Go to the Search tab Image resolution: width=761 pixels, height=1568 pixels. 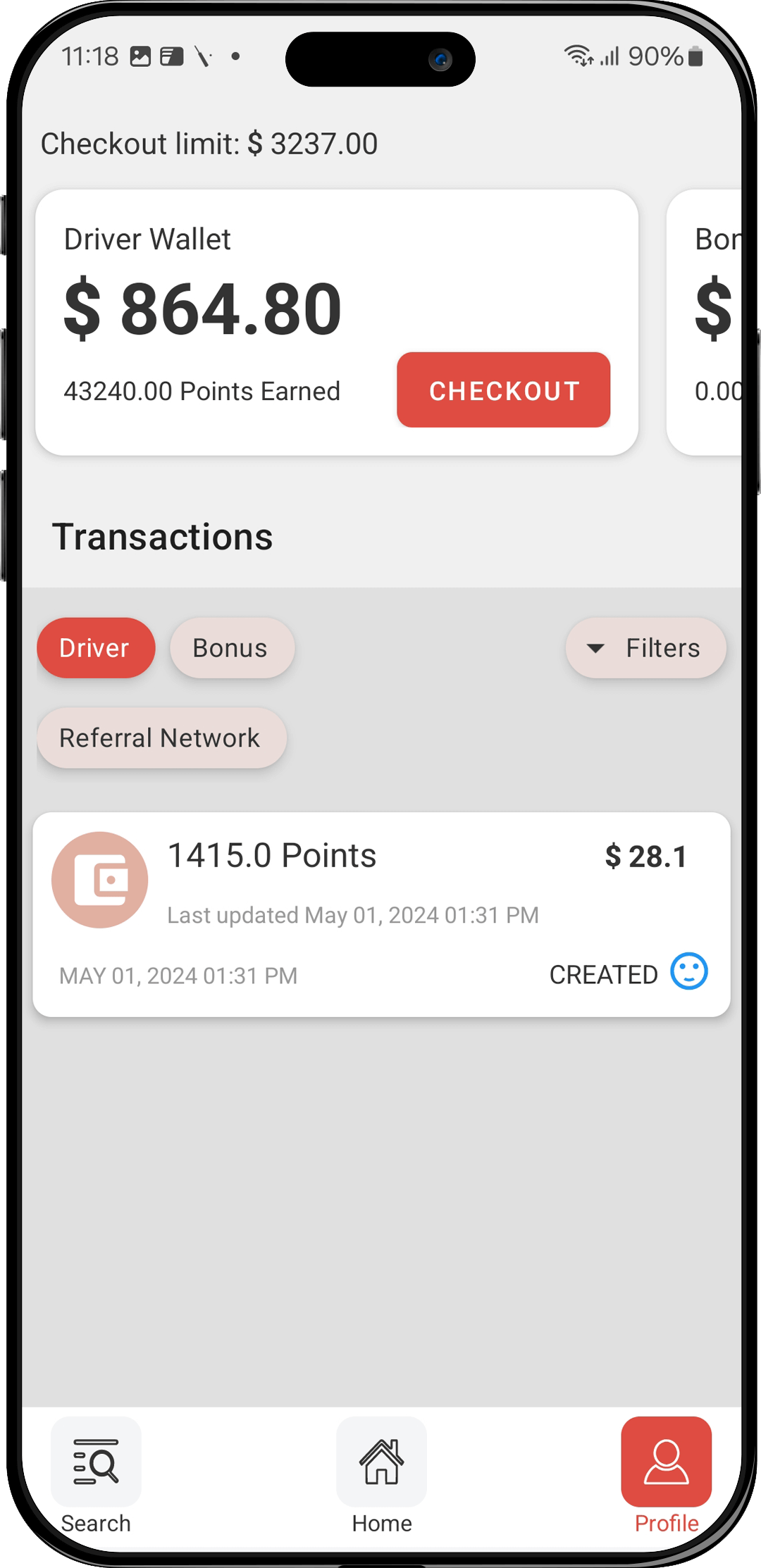tap(96, 1475)
